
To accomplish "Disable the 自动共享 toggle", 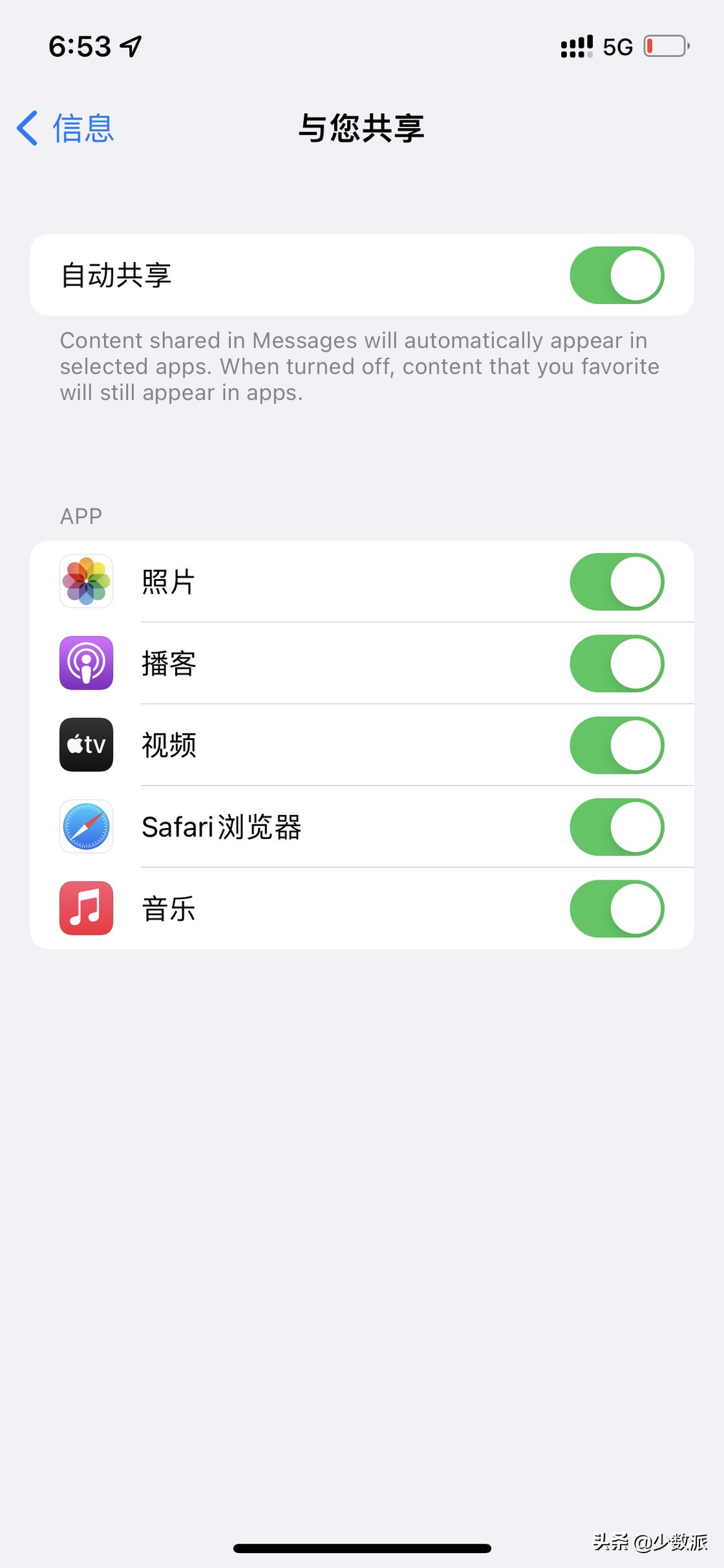I will click(x=618, y=275).
